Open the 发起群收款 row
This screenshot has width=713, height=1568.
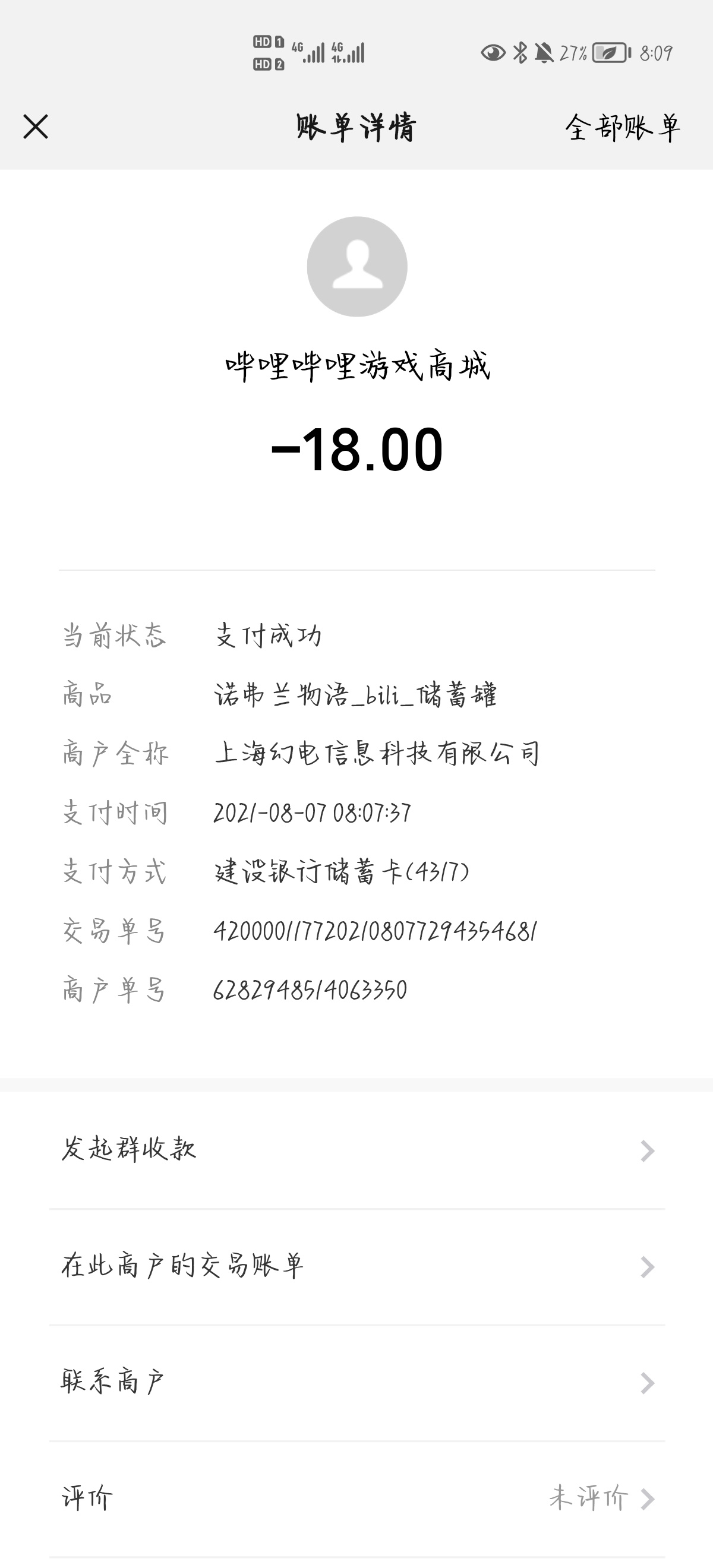[357, 1150]
